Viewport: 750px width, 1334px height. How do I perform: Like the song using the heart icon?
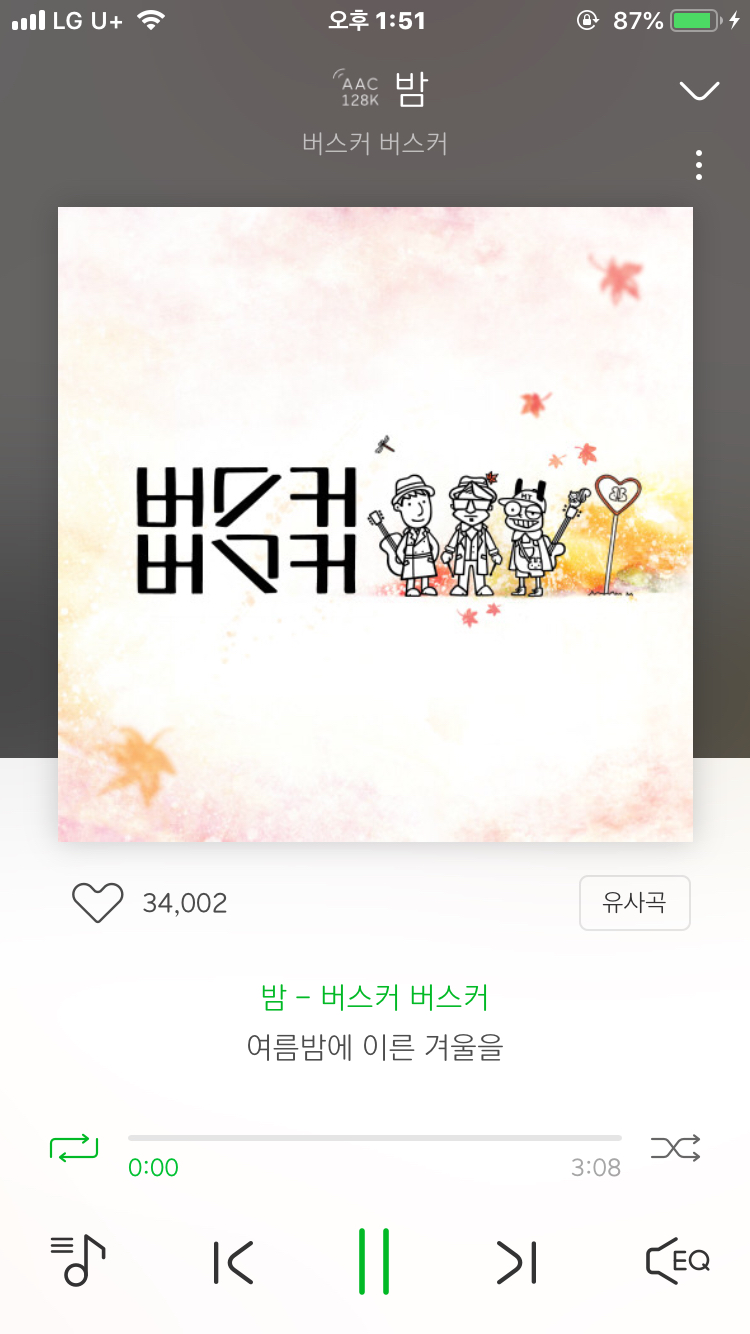pos(97,902)
